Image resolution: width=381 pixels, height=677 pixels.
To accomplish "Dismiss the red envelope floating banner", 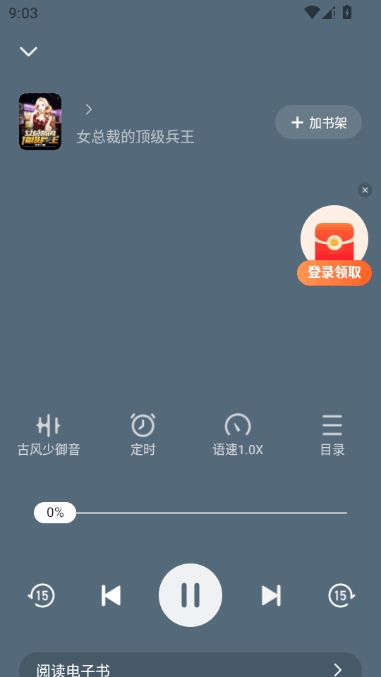I will coord(365,190).
